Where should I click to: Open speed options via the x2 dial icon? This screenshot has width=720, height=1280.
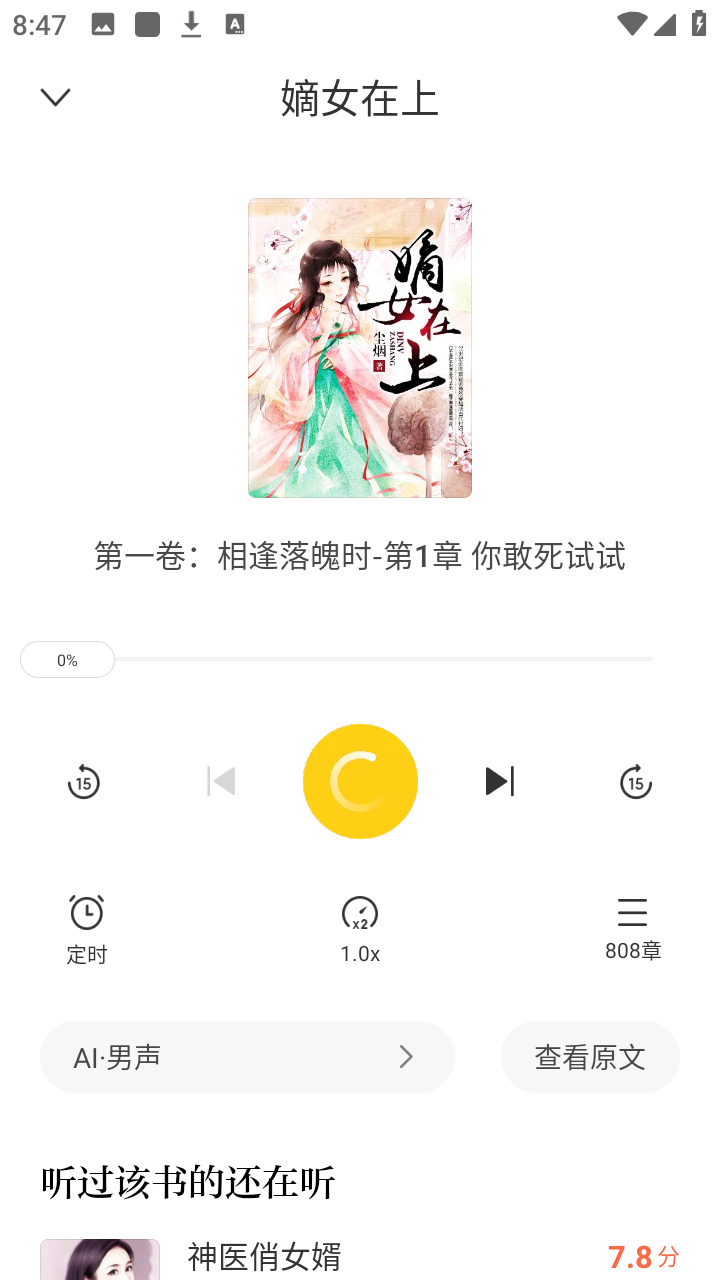tap(360, 913)
